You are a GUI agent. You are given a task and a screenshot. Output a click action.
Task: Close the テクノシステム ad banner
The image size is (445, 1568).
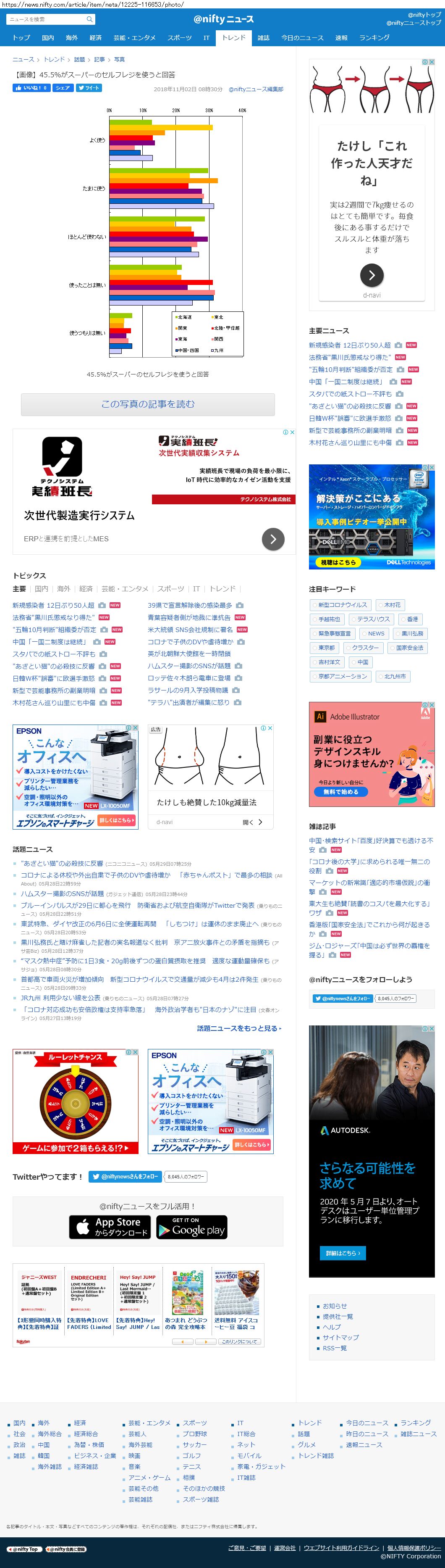tap(292, 432)
